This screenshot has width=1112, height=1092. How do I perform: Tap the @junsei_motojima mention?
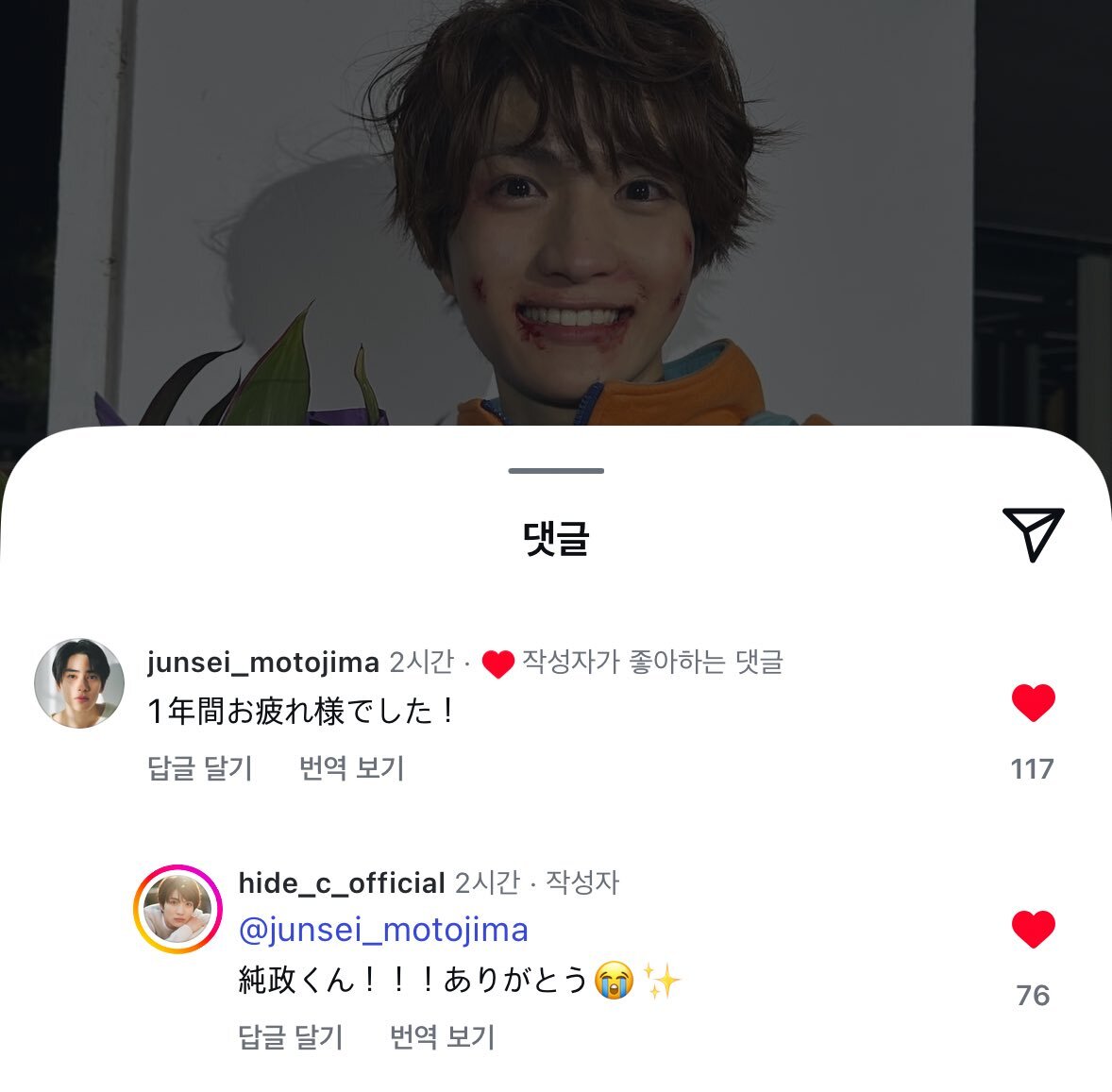click(383, 930)
